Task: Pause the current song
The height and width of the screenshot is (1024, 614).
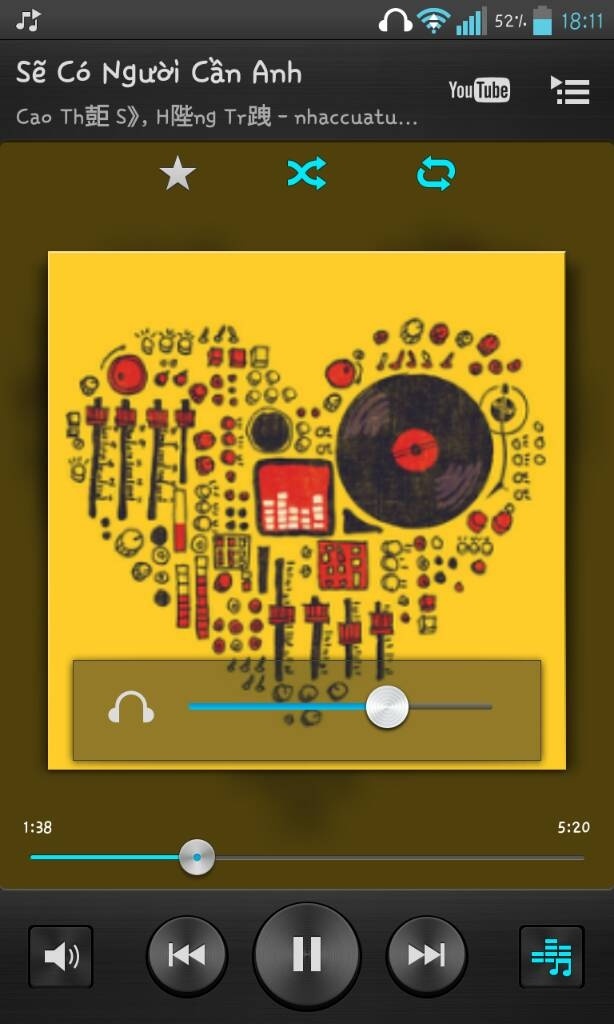Action: pos(306,956)
